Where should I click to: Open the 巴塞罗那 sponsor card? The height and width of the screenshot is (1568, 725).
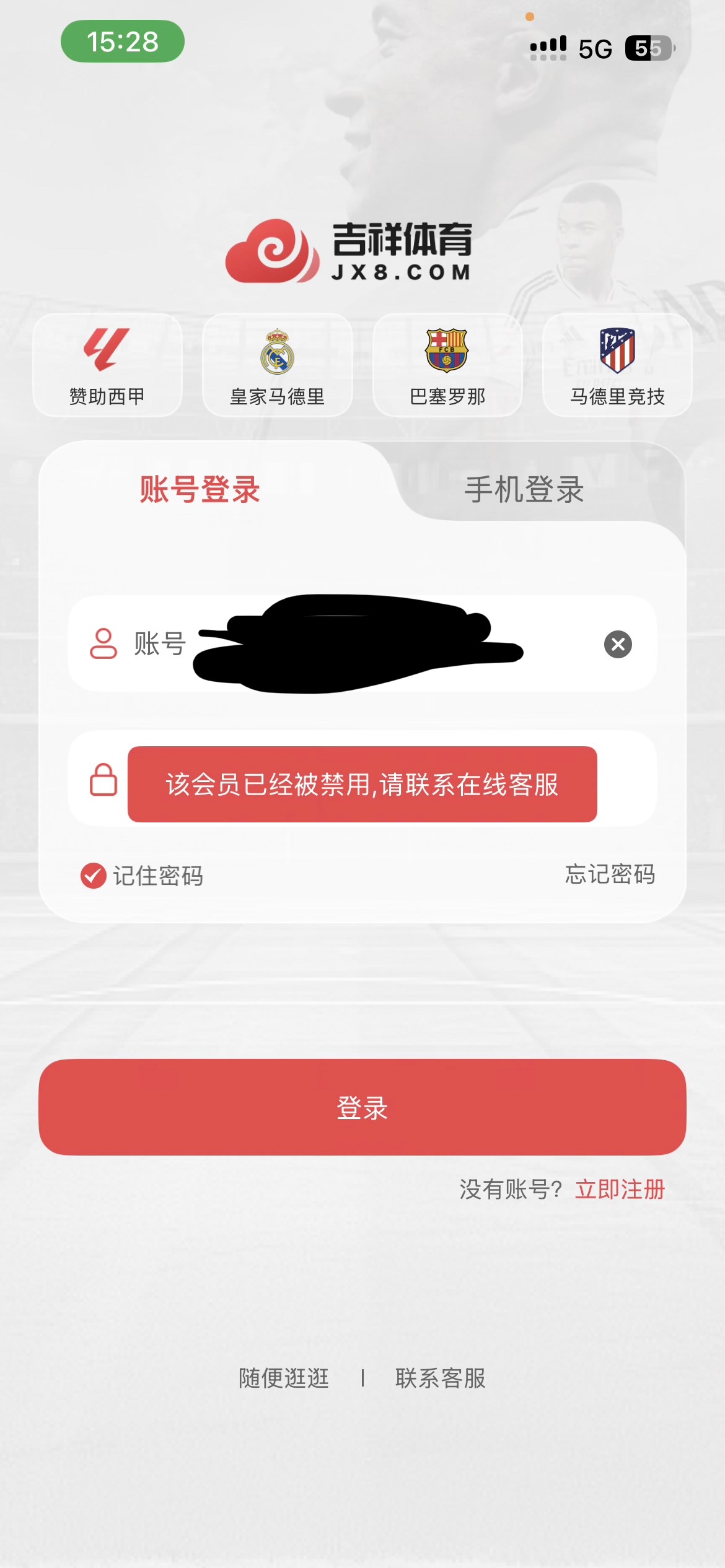447,365
